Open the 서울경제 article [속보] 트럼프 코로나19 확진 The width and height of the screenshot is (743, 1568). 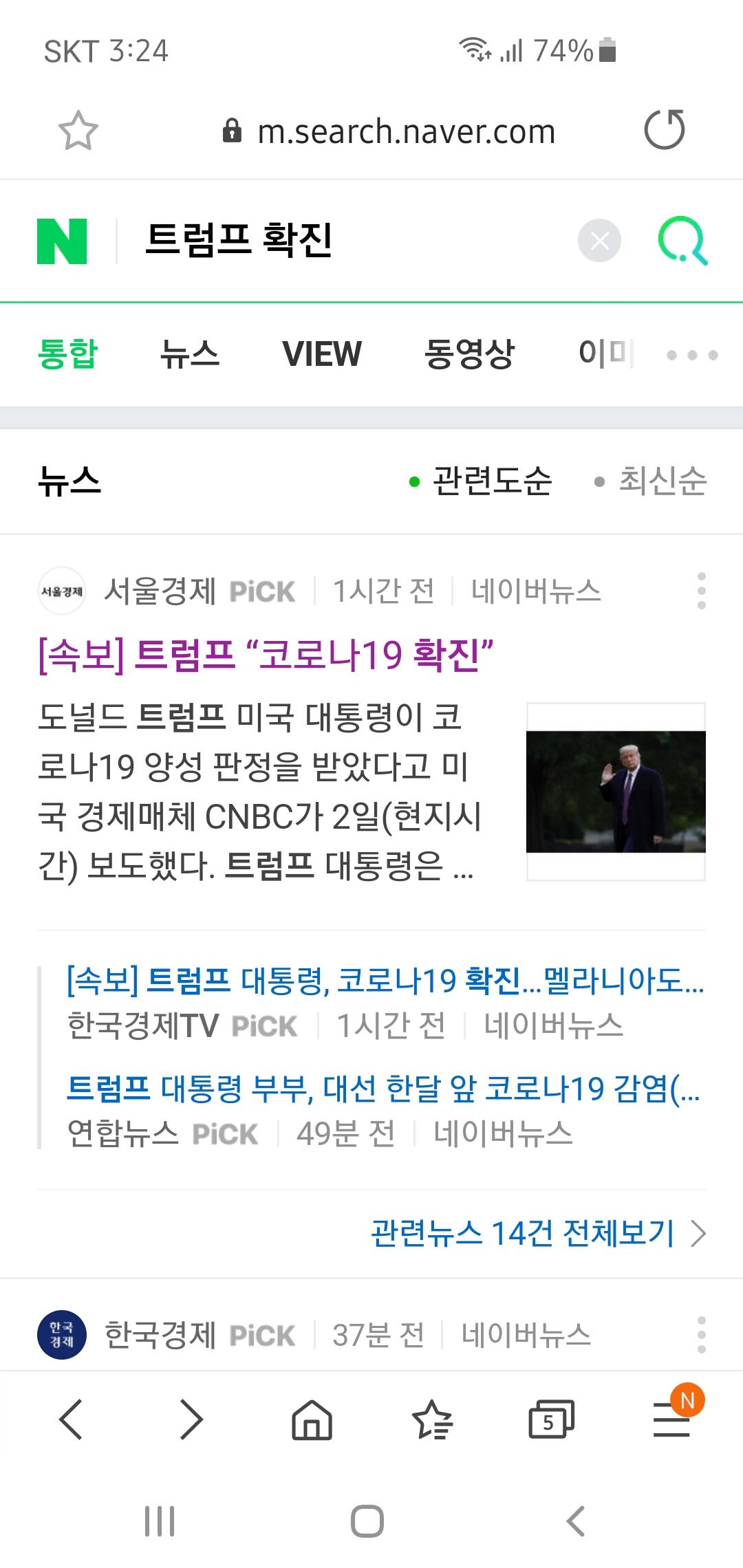click(266, 655)
